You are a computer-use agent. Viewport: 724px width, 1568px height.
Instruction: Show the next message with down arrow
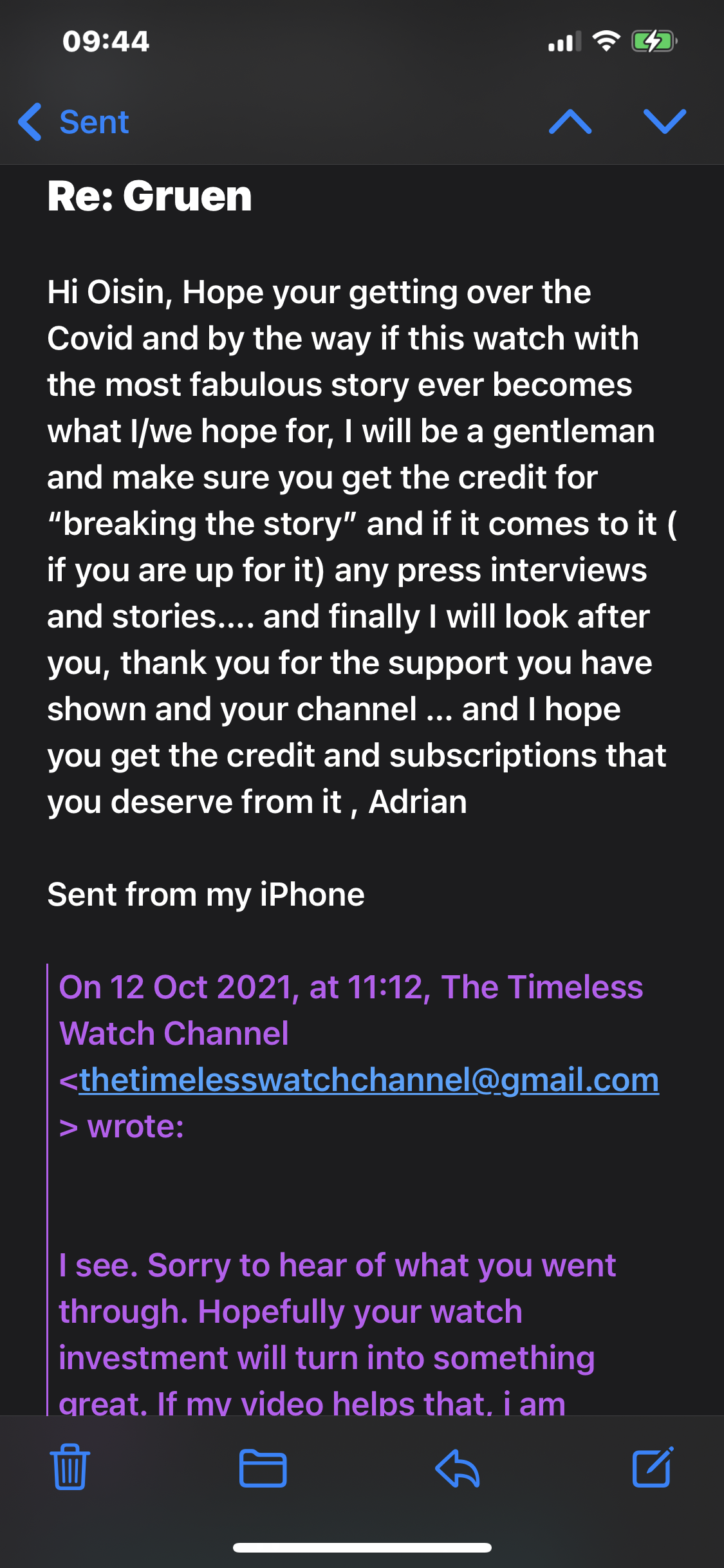click(x=665, y=122)
